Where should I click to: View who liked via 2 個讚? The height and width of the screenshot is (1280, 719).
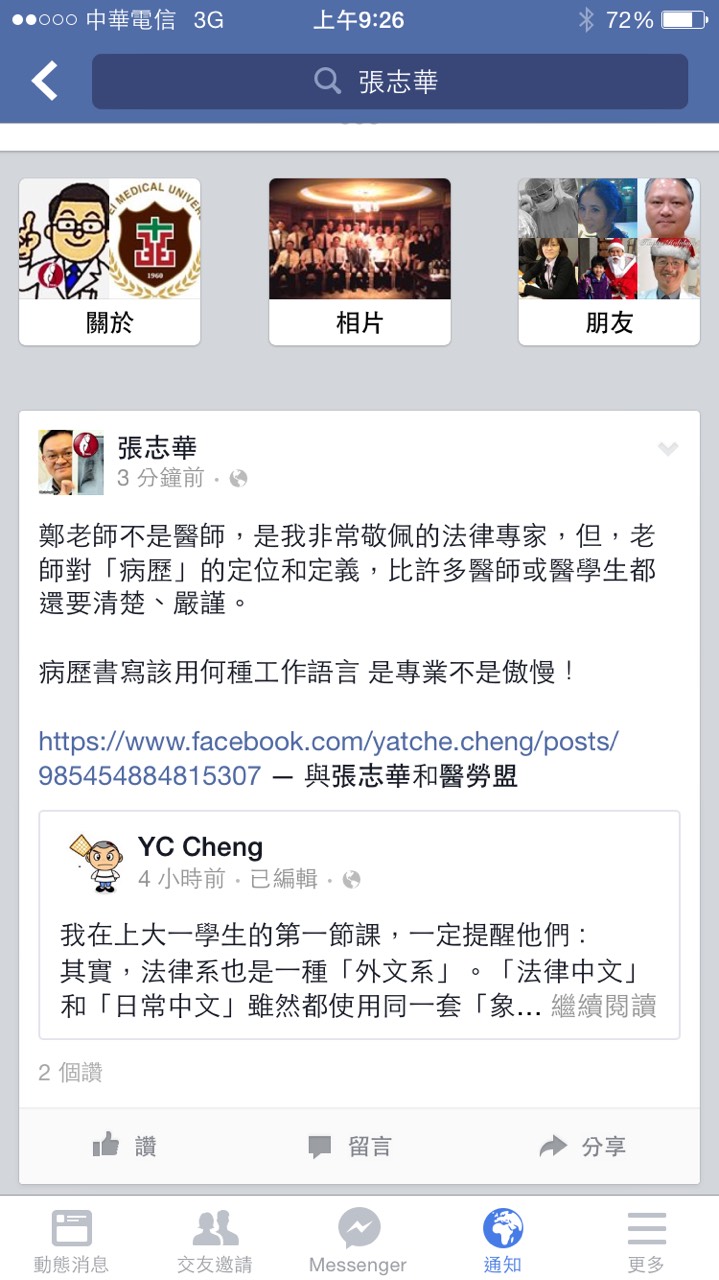pyautogui.click(x=71, y=1073)
